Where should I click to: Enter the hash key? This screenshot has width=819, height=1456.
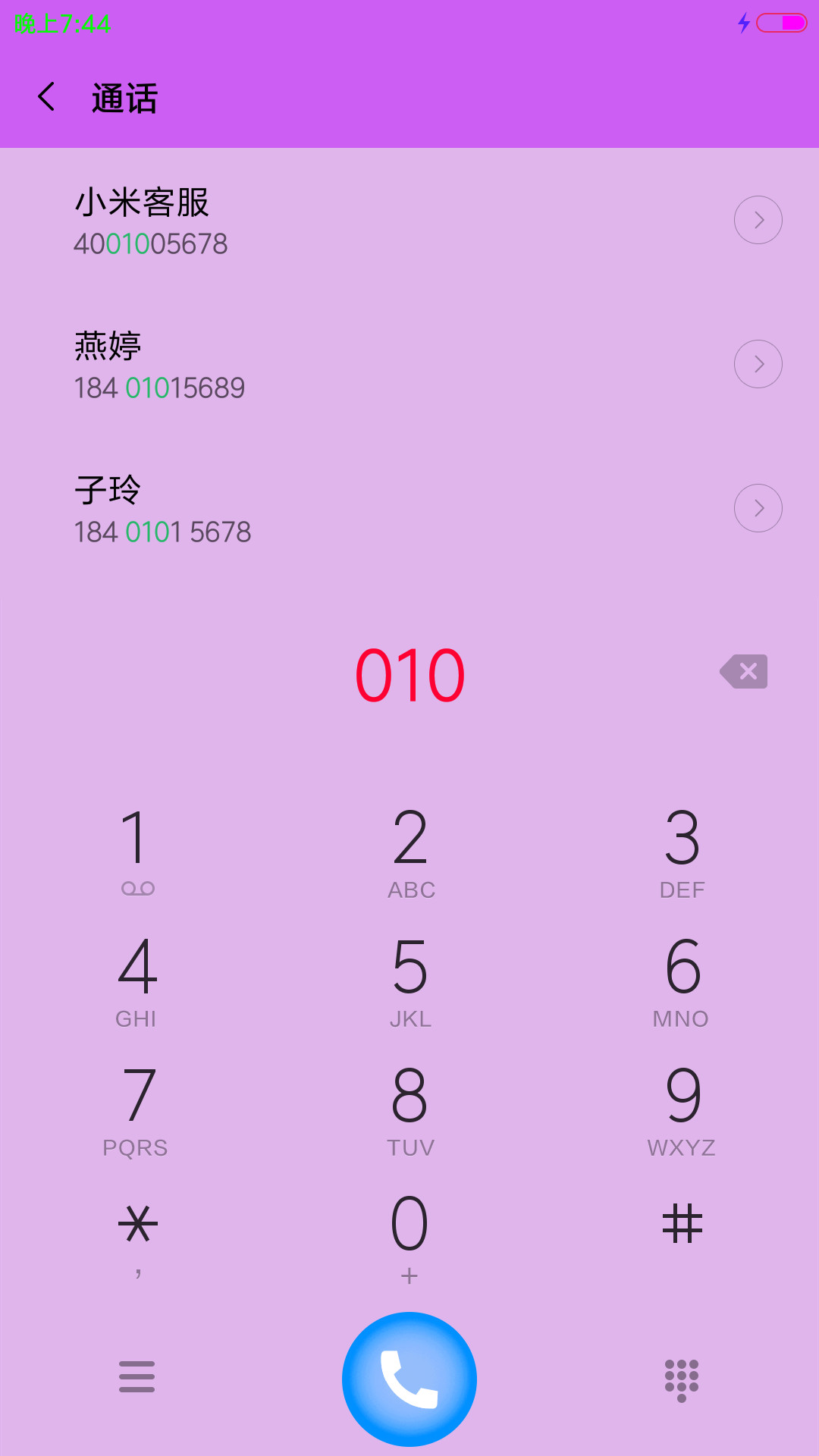pyautogui.click(x=682, y=1238)
